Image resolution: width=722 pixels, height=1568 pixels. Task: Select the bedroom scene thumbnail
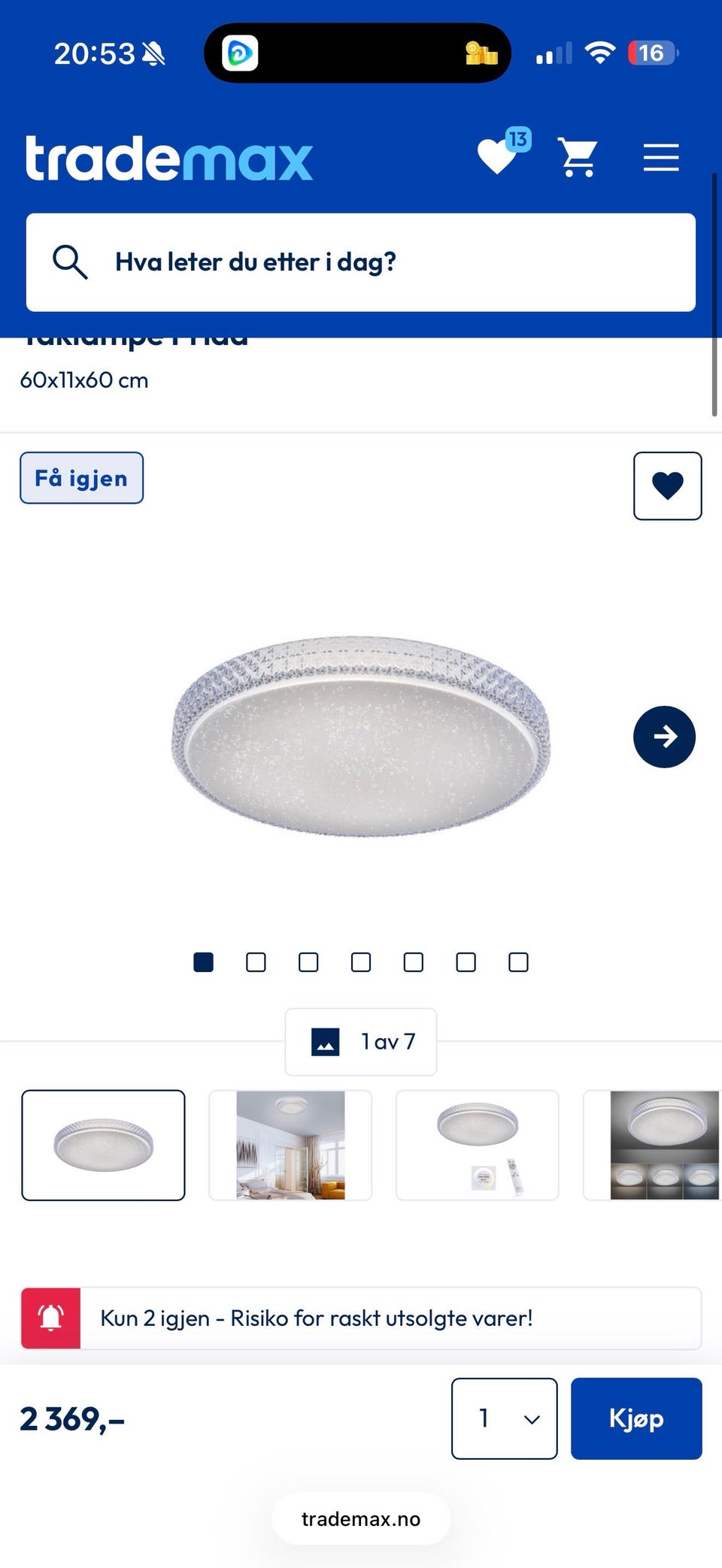tap(290, 1145)
